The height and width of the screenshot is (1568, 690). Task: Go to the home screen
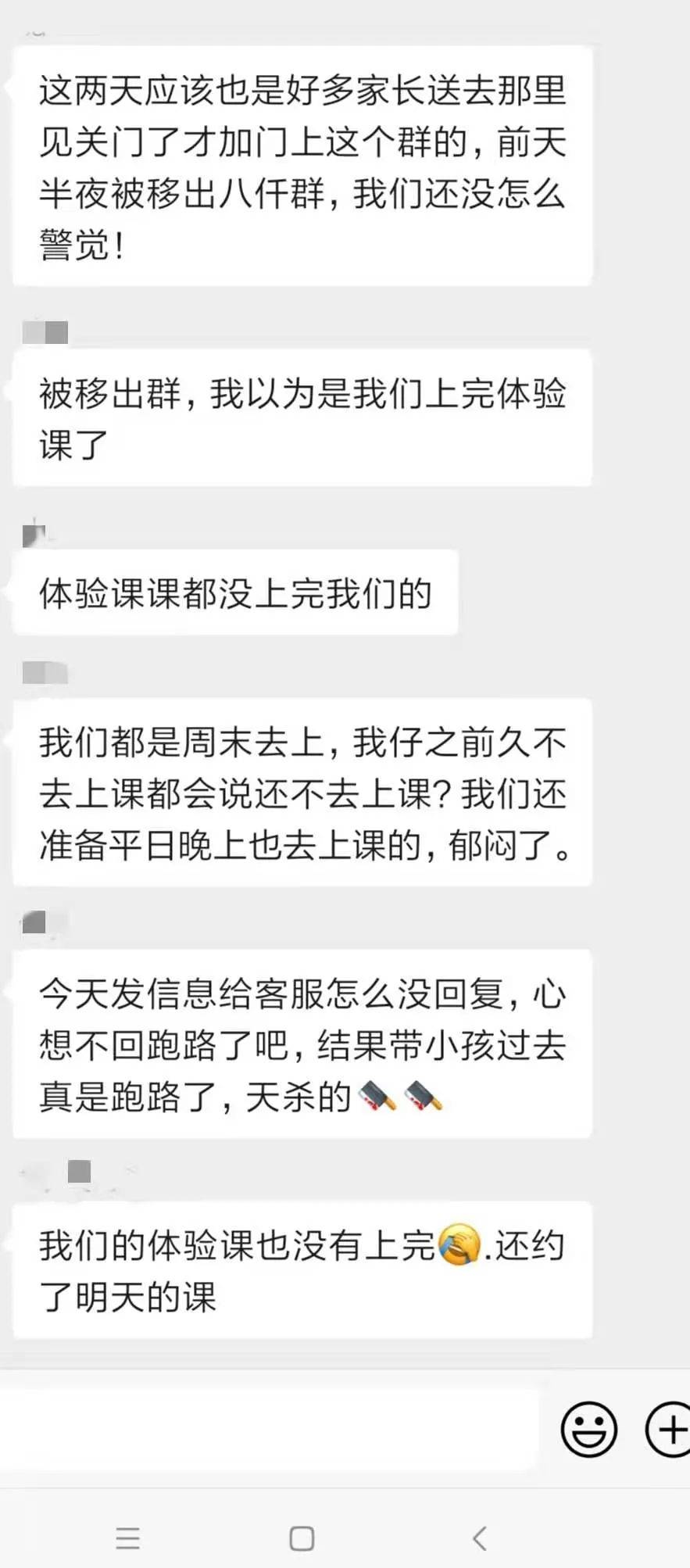tap(302, 1538)
